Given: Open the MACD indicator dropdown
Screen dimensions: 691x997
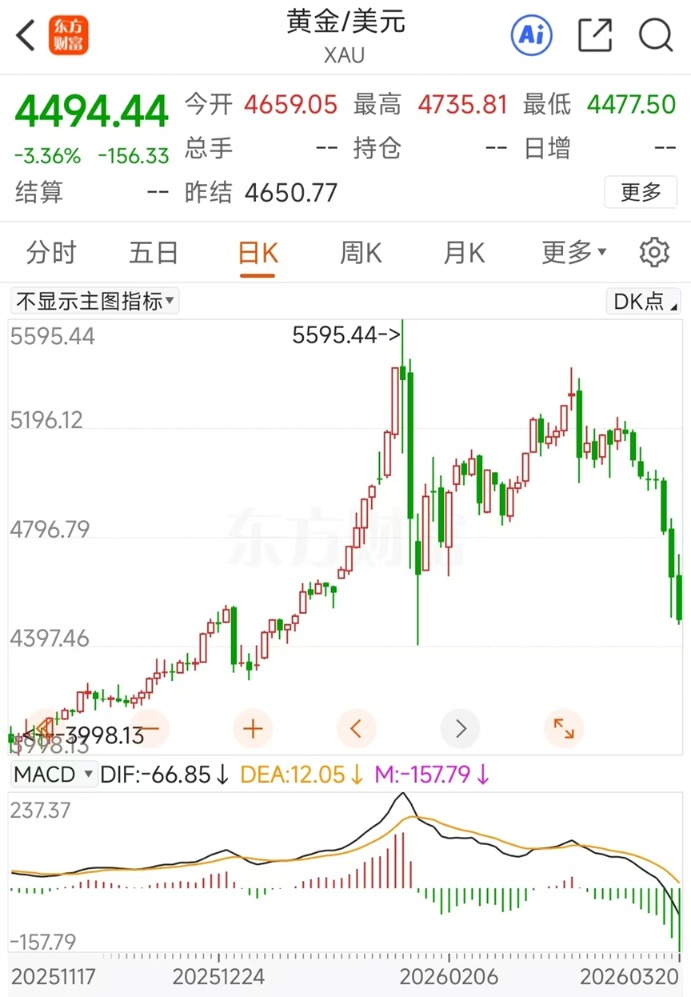Looking at the screenshot, I should [54, 774].
